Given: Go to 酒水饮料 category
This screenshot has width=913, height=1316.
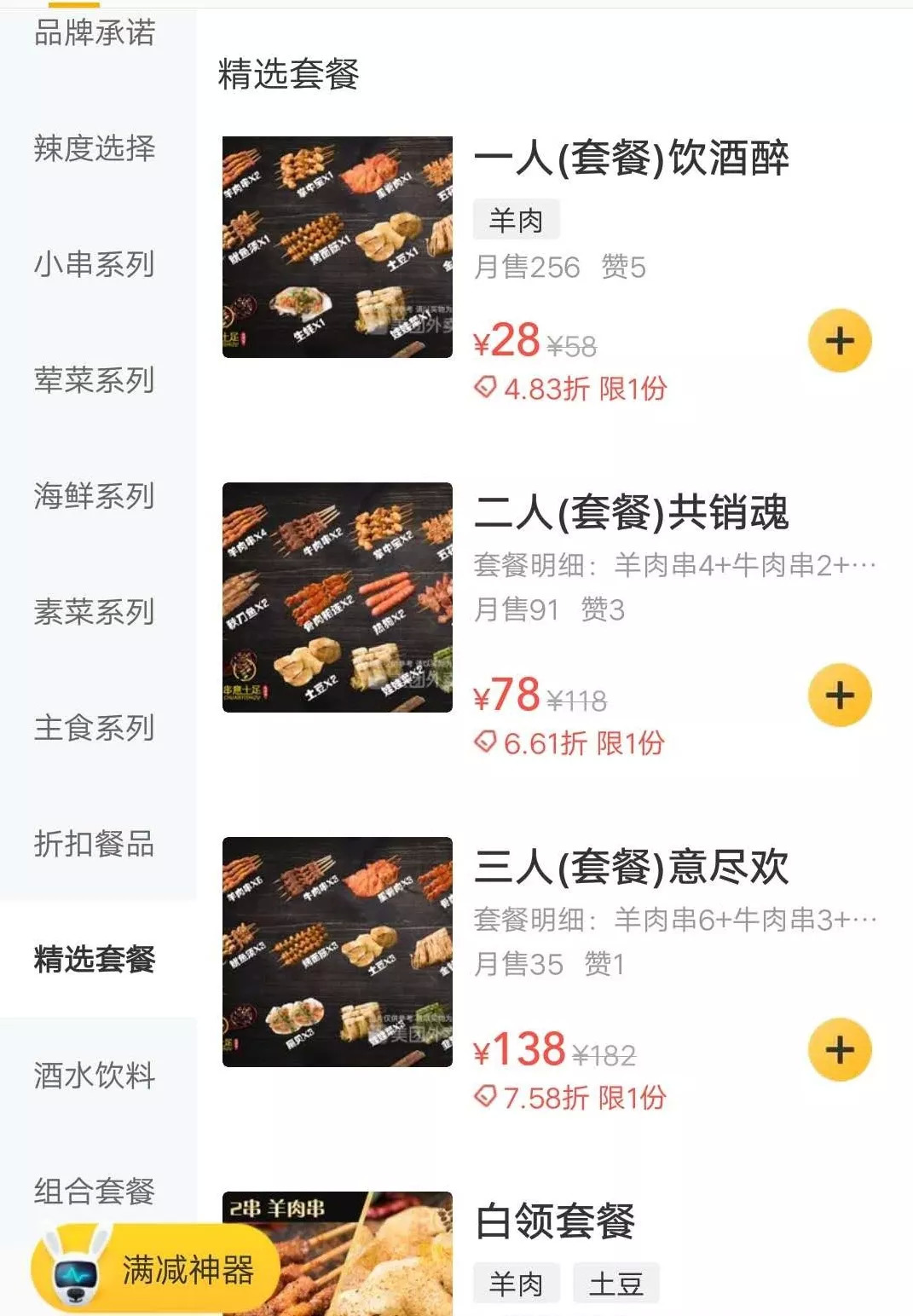Looking at the screenshot, I should (95, 1076).
